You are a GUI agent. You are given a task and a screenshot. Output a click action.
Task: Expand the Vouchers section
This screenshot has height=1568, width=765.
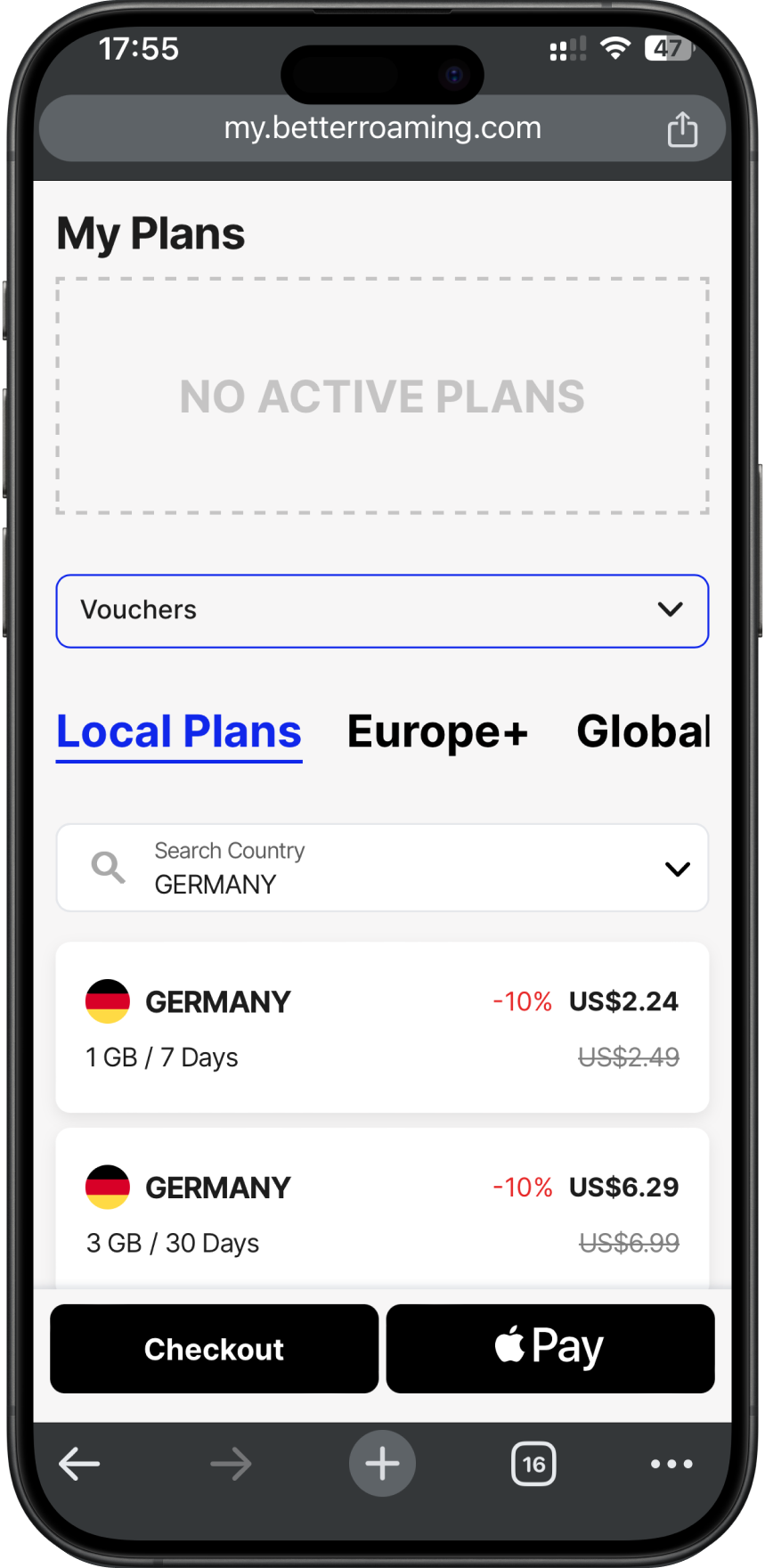tap(382, 610)
